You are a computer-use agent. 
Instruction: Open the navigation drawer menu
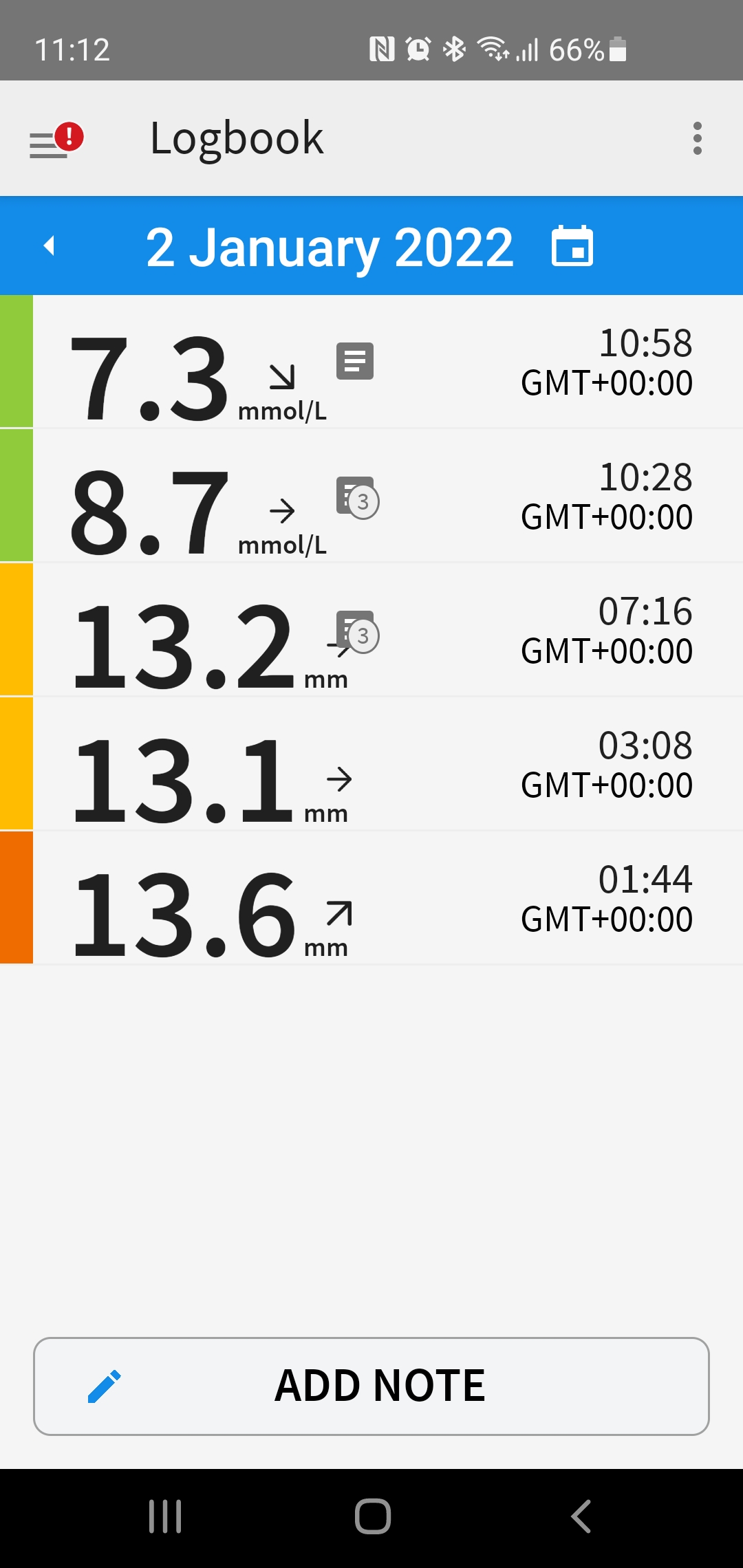click(x=55, y=140)
